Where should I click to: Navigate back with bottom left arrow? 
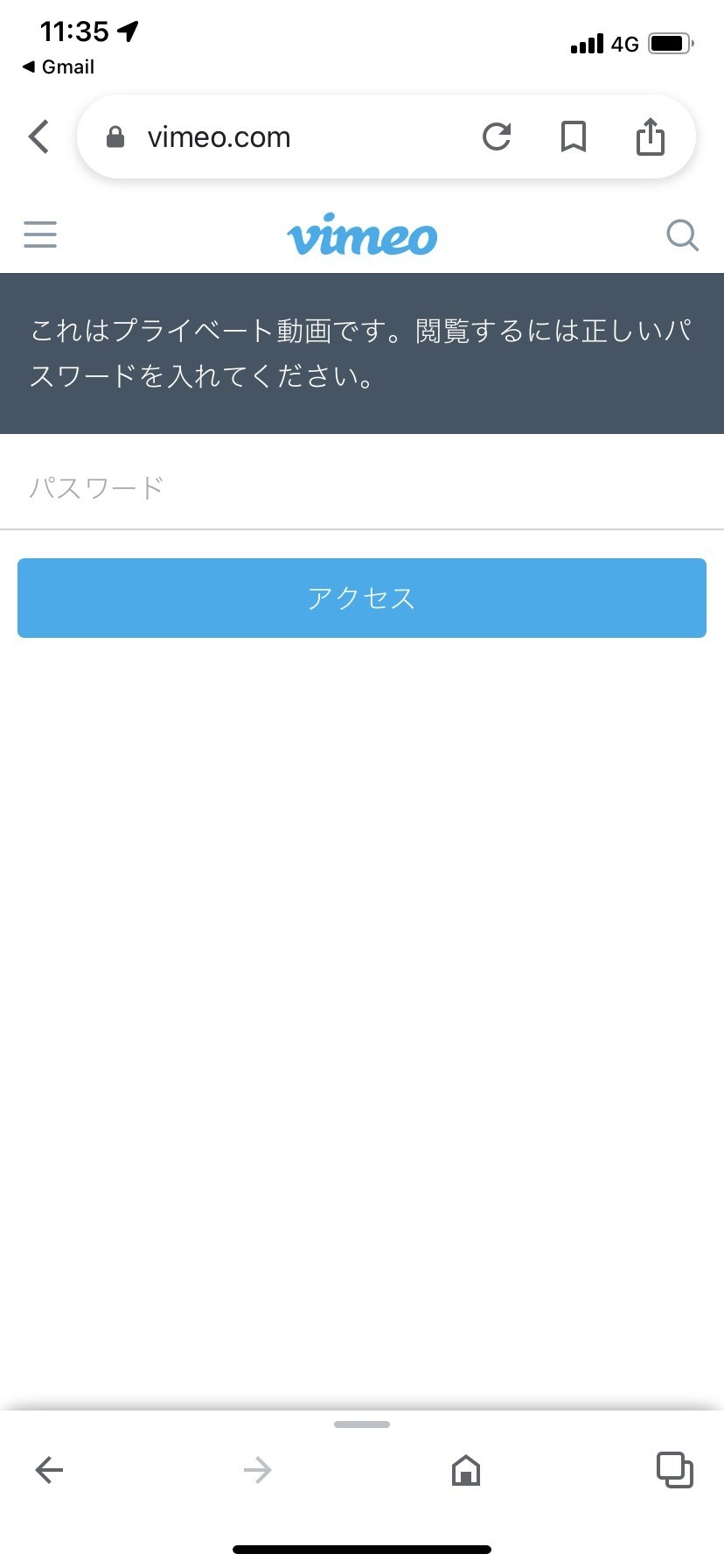click(x=49, y=1470)
